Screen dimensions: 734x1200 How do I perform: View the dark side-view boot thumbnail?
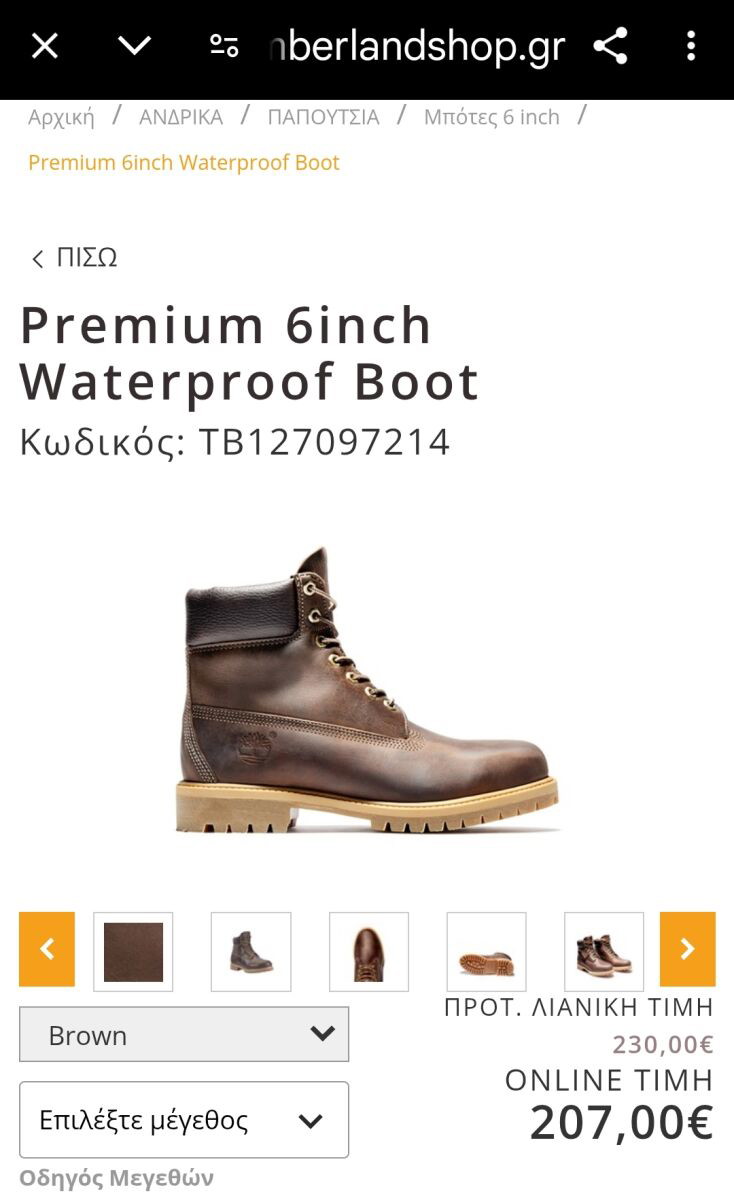pos(251,951)
